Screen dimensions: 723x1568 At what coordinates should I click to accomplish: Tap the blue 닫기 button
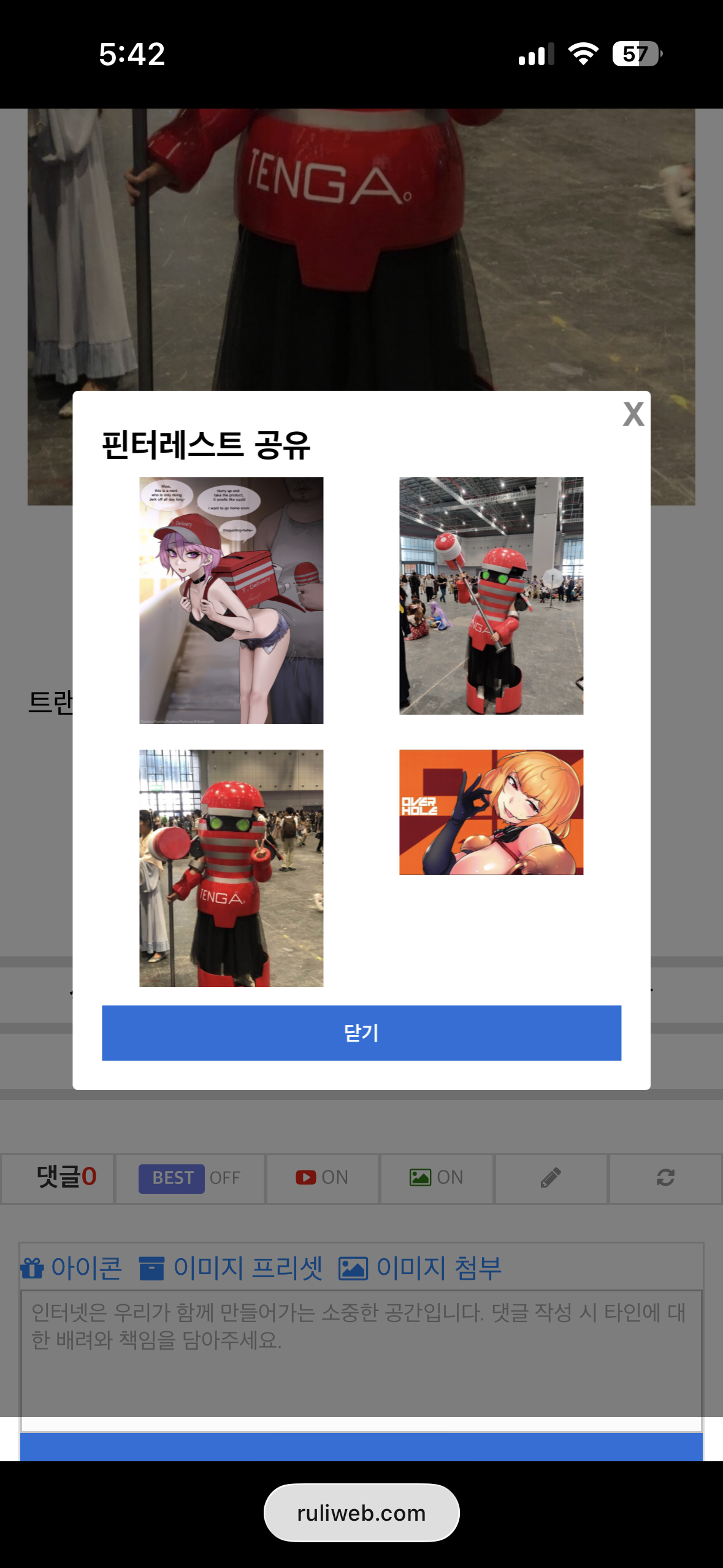point(361,1032)
